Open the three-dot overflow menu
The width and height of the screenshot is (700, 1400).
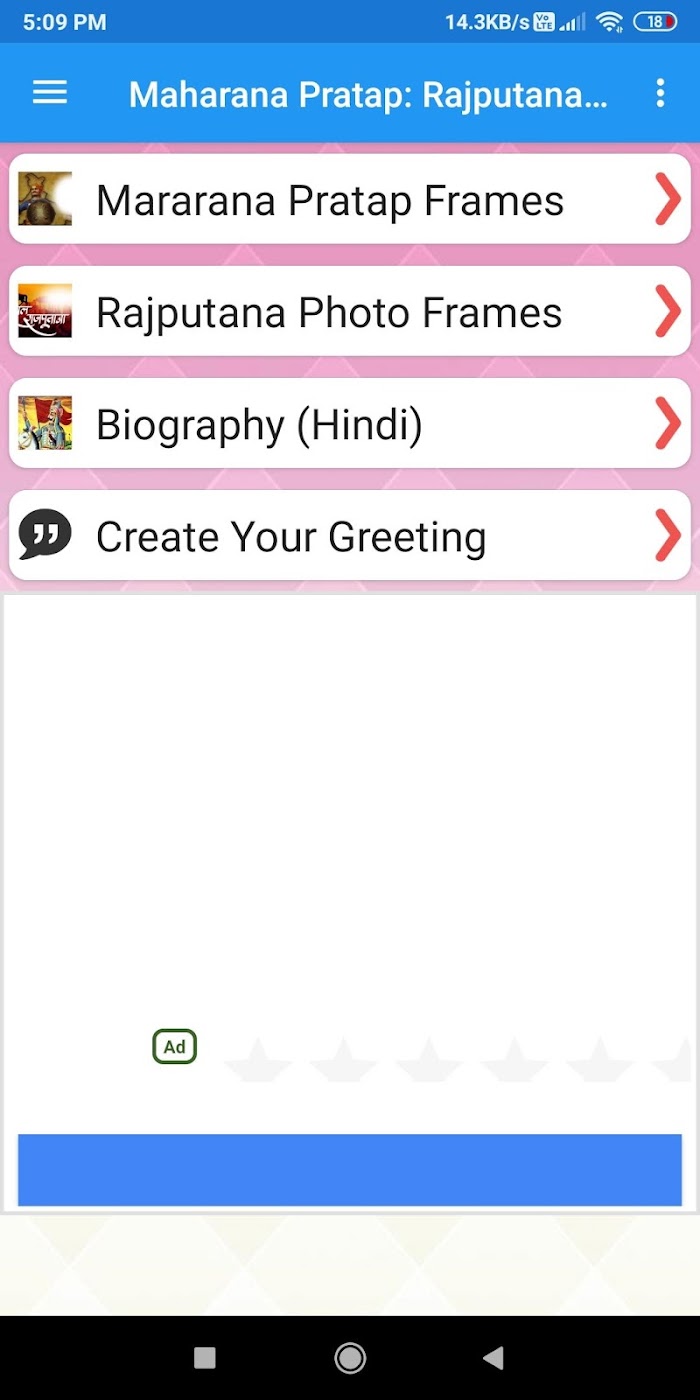(x=660, y=93)
